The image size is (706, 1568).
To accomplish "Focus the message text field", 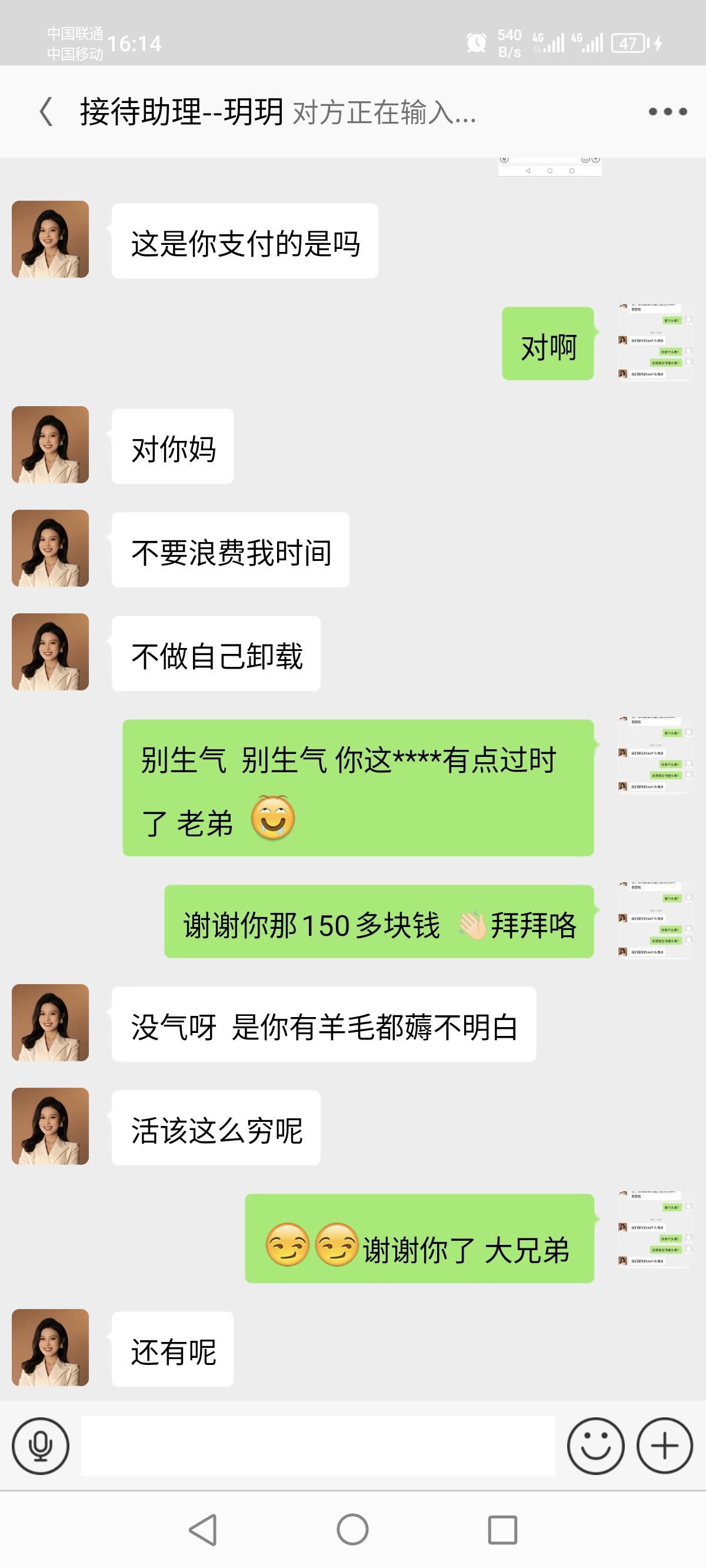I will (x=318, y=1446).
